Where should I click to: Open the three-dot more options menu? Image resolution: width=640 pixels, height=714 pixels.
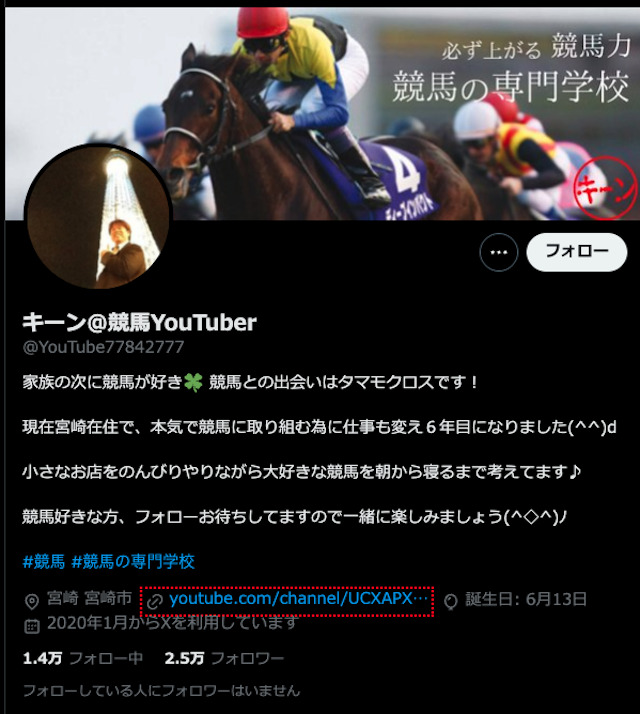pos(499,252)
